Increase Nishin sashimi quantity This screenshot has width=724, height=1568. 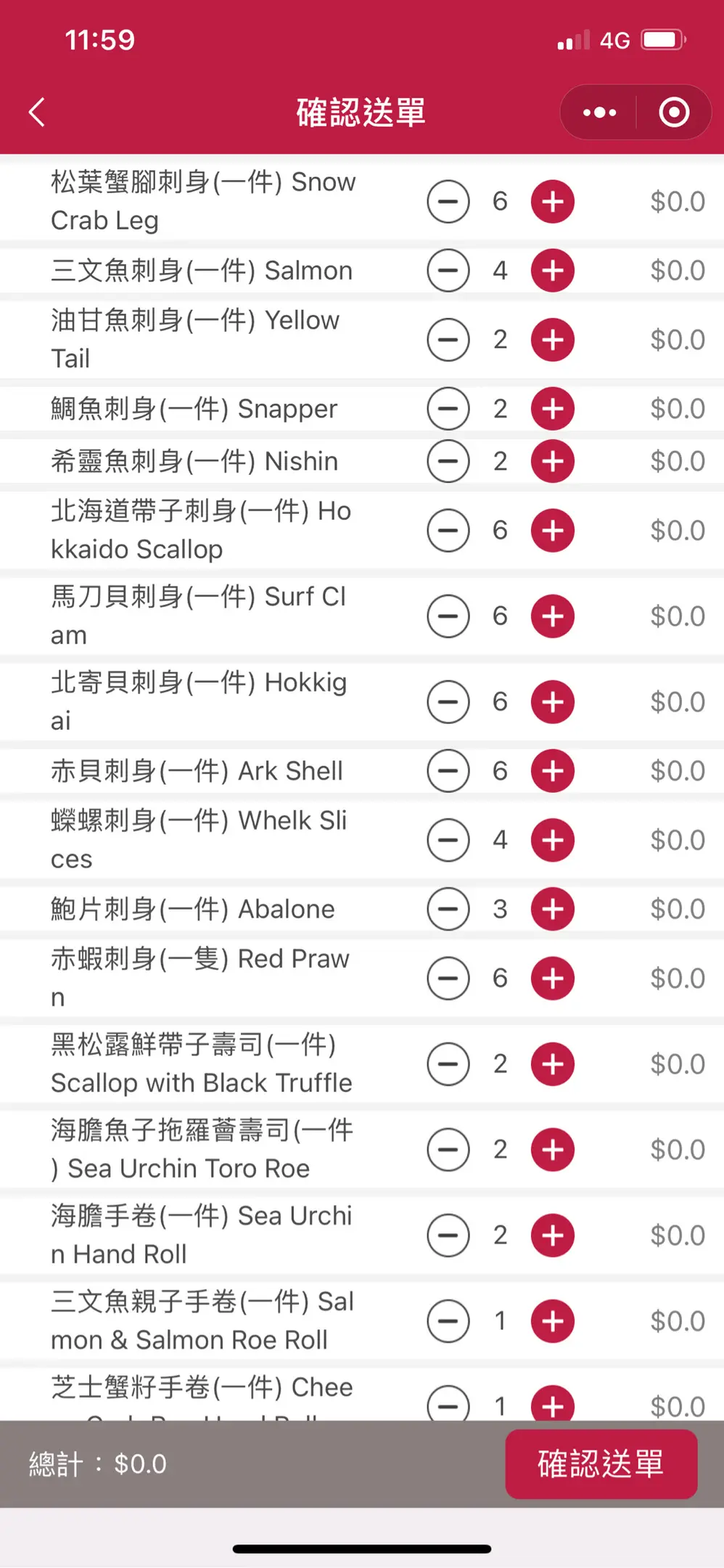(553, 461)
